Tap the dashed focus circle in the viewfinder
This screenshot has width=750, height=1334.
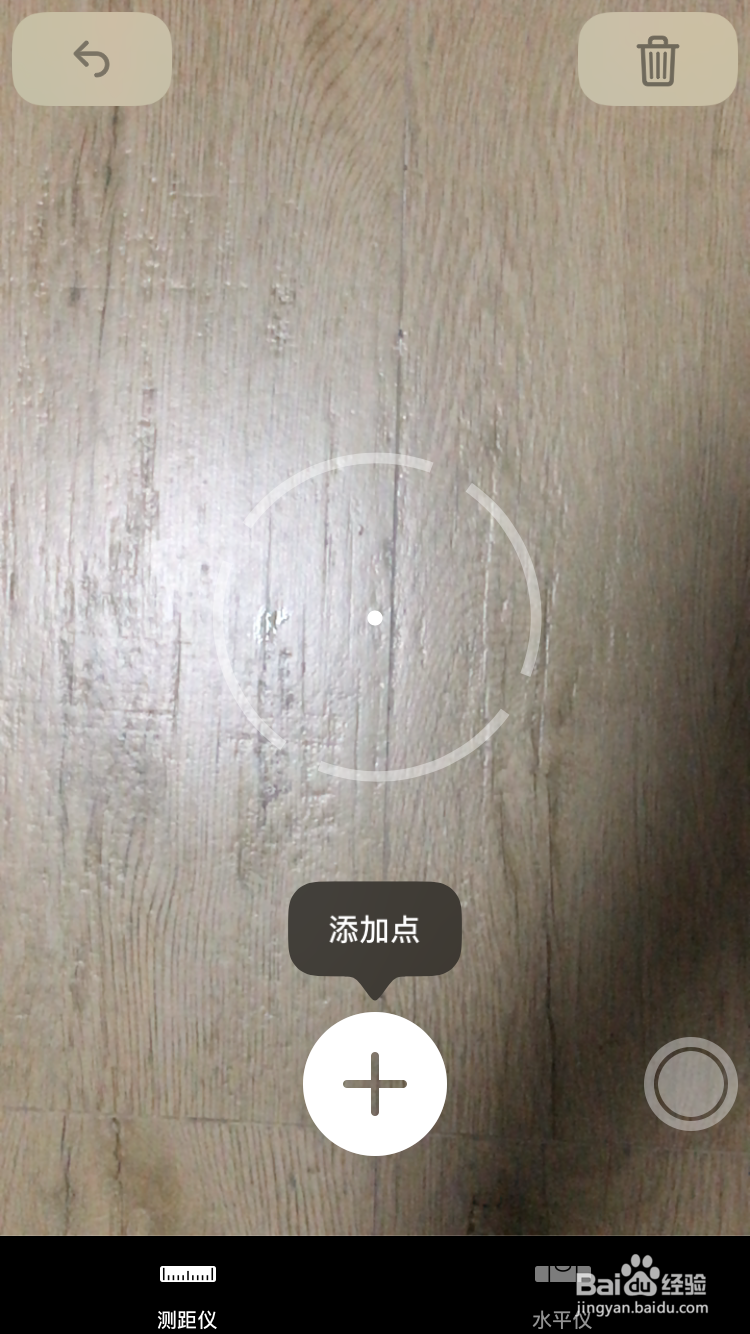pos(375,617)
